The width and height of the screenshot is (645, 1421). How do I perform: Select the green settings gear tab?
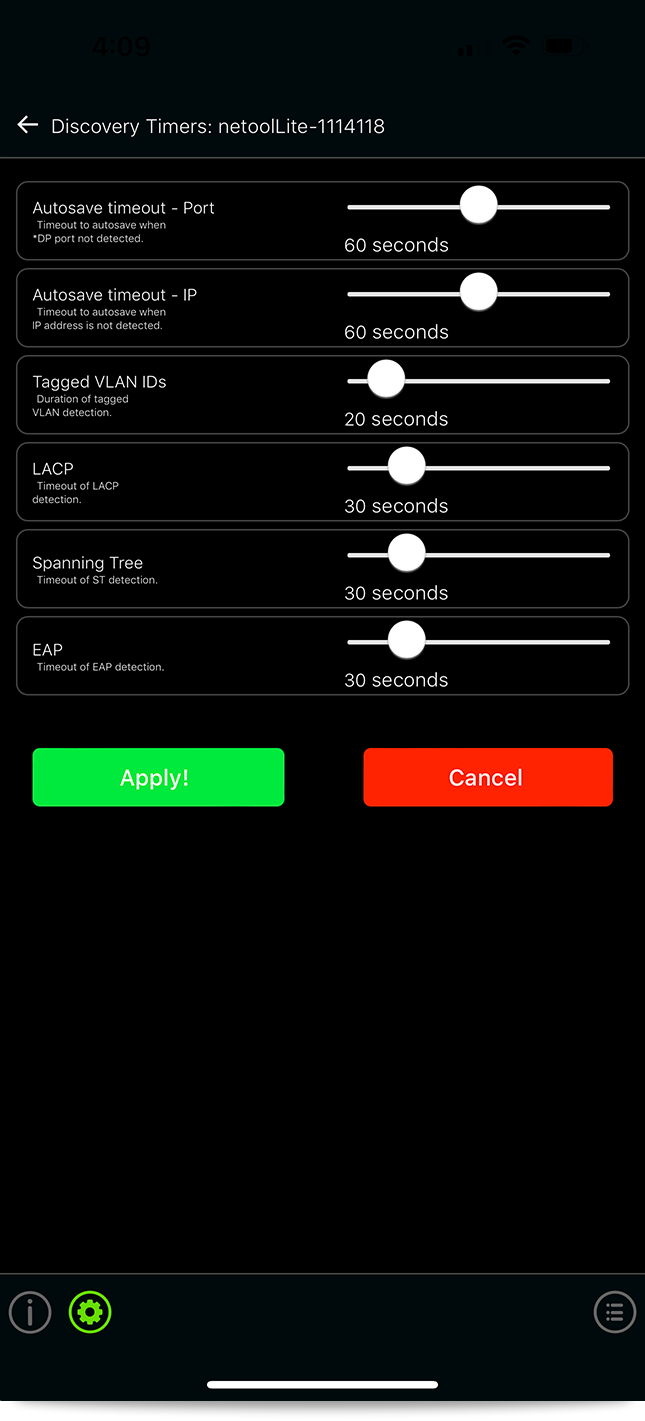click(90, 1312)
